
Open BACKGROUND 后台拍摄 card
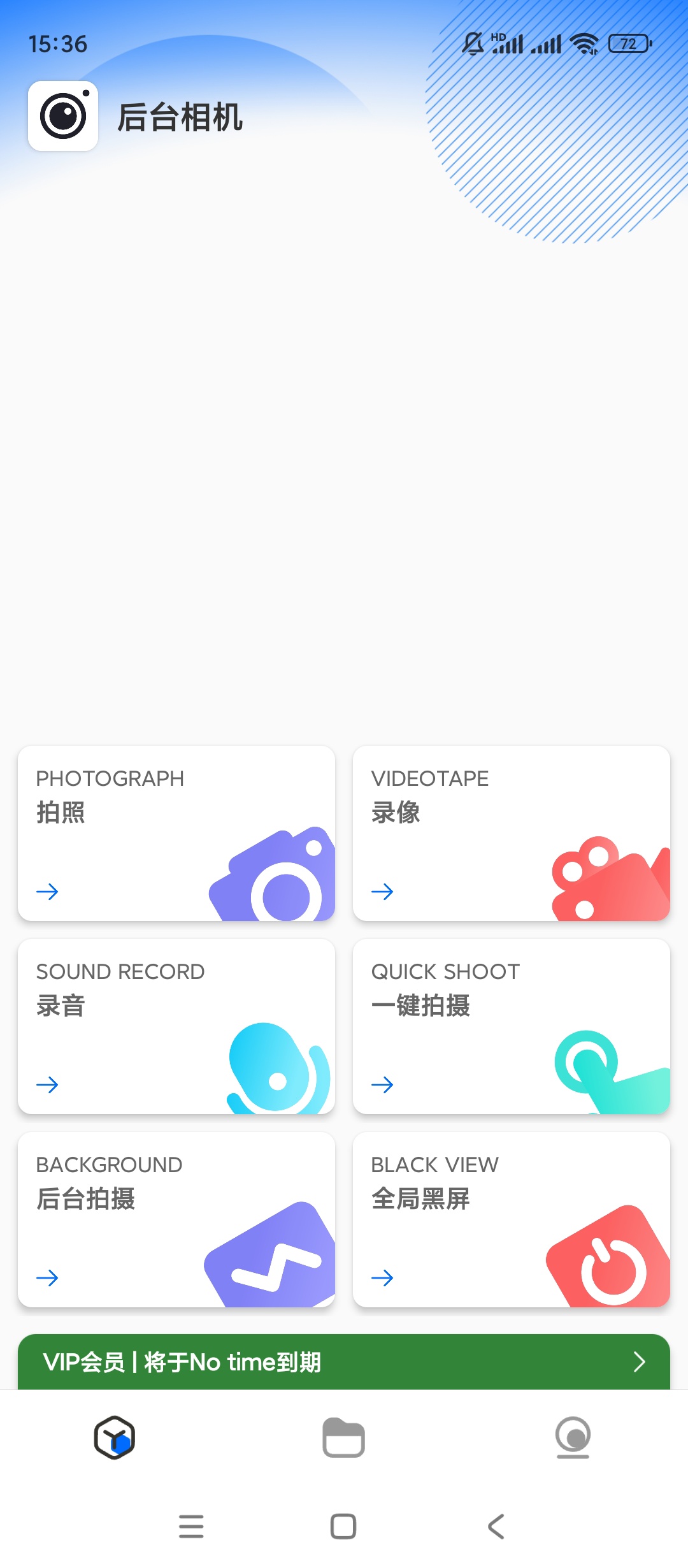[176, 1219]
